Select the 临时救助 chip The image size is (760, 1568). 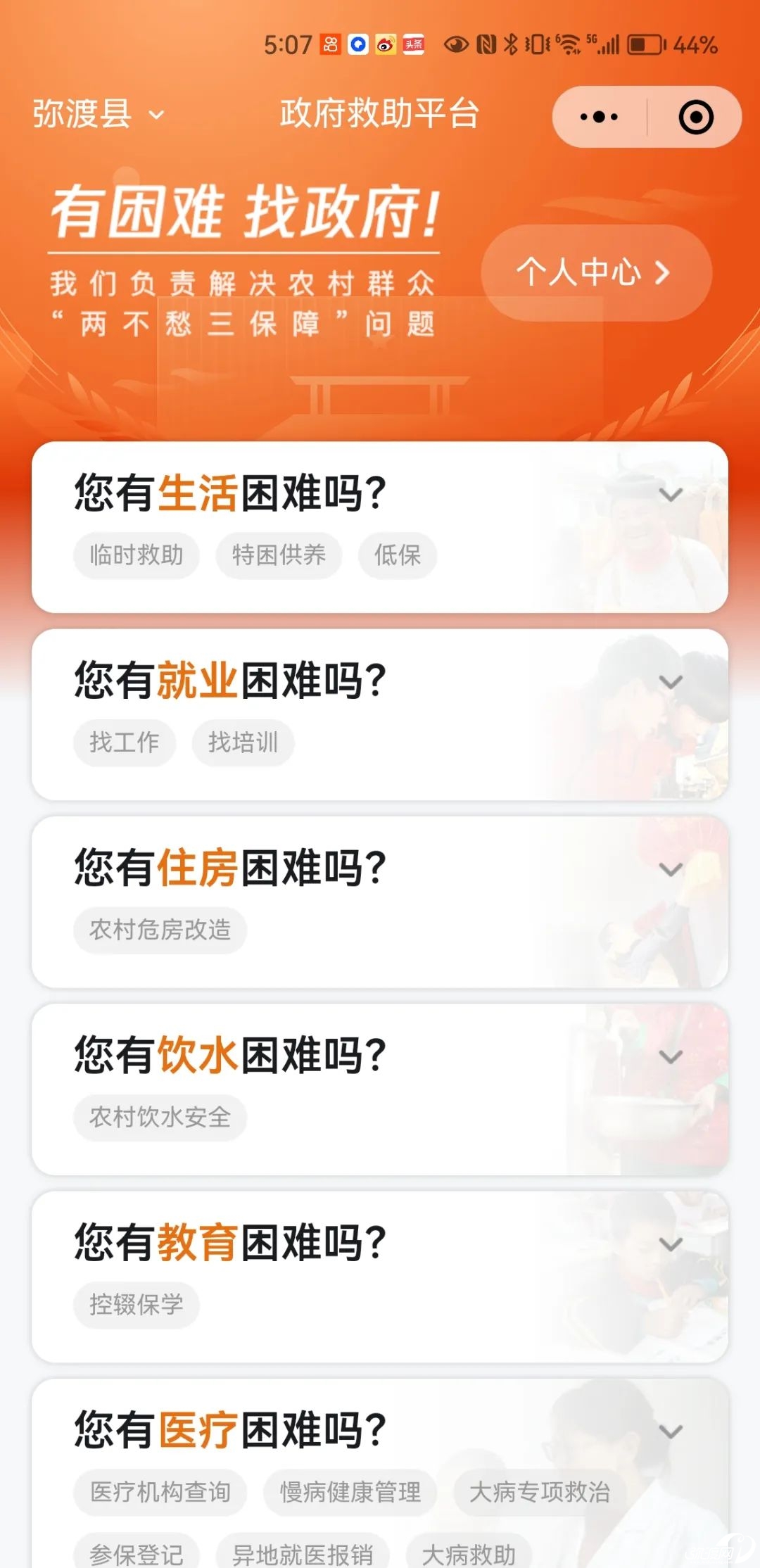[x=136, y=555]
